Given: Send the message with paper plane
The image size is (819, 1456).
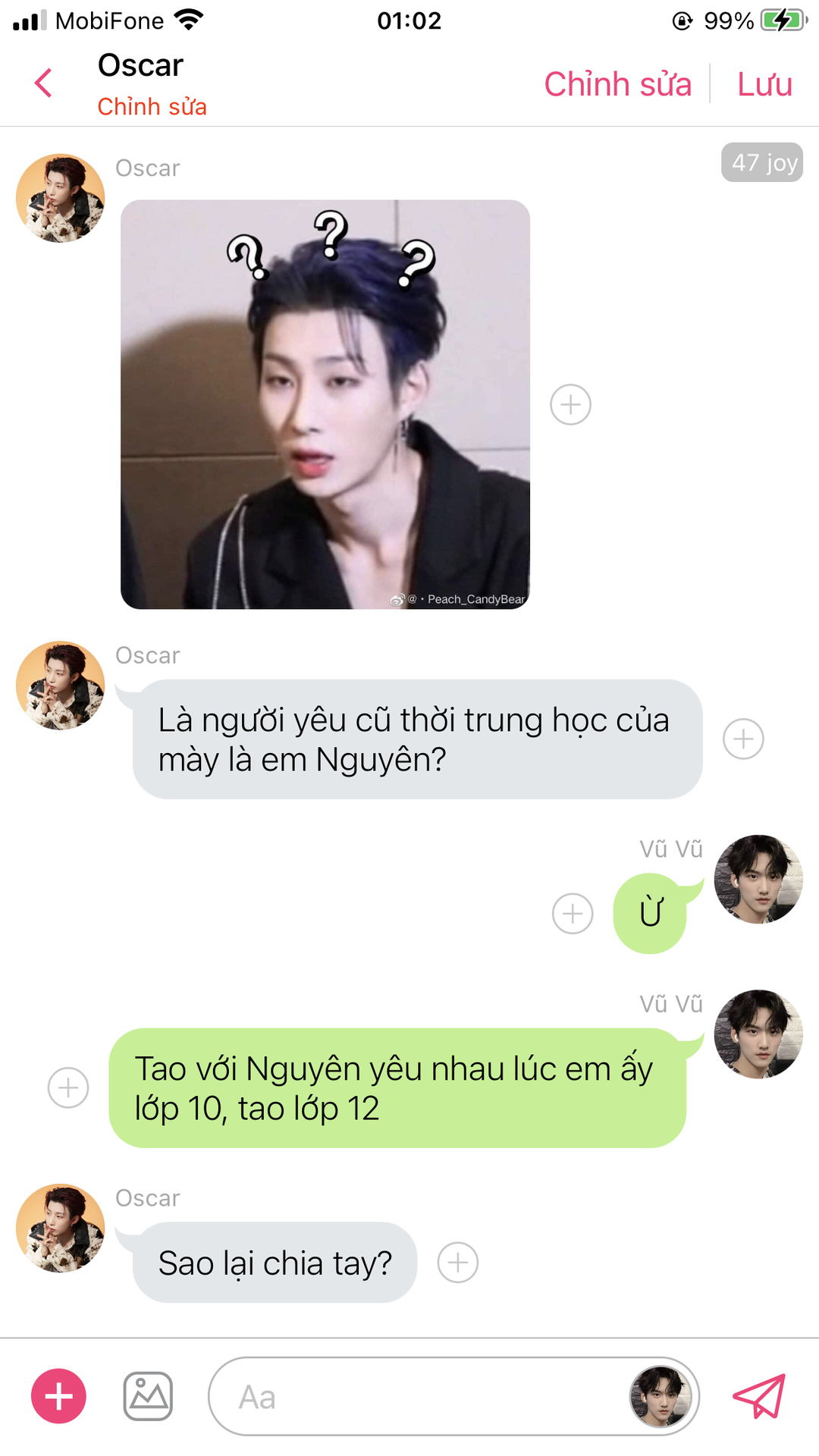Looking at the screenshot, I should (759, 1396).
